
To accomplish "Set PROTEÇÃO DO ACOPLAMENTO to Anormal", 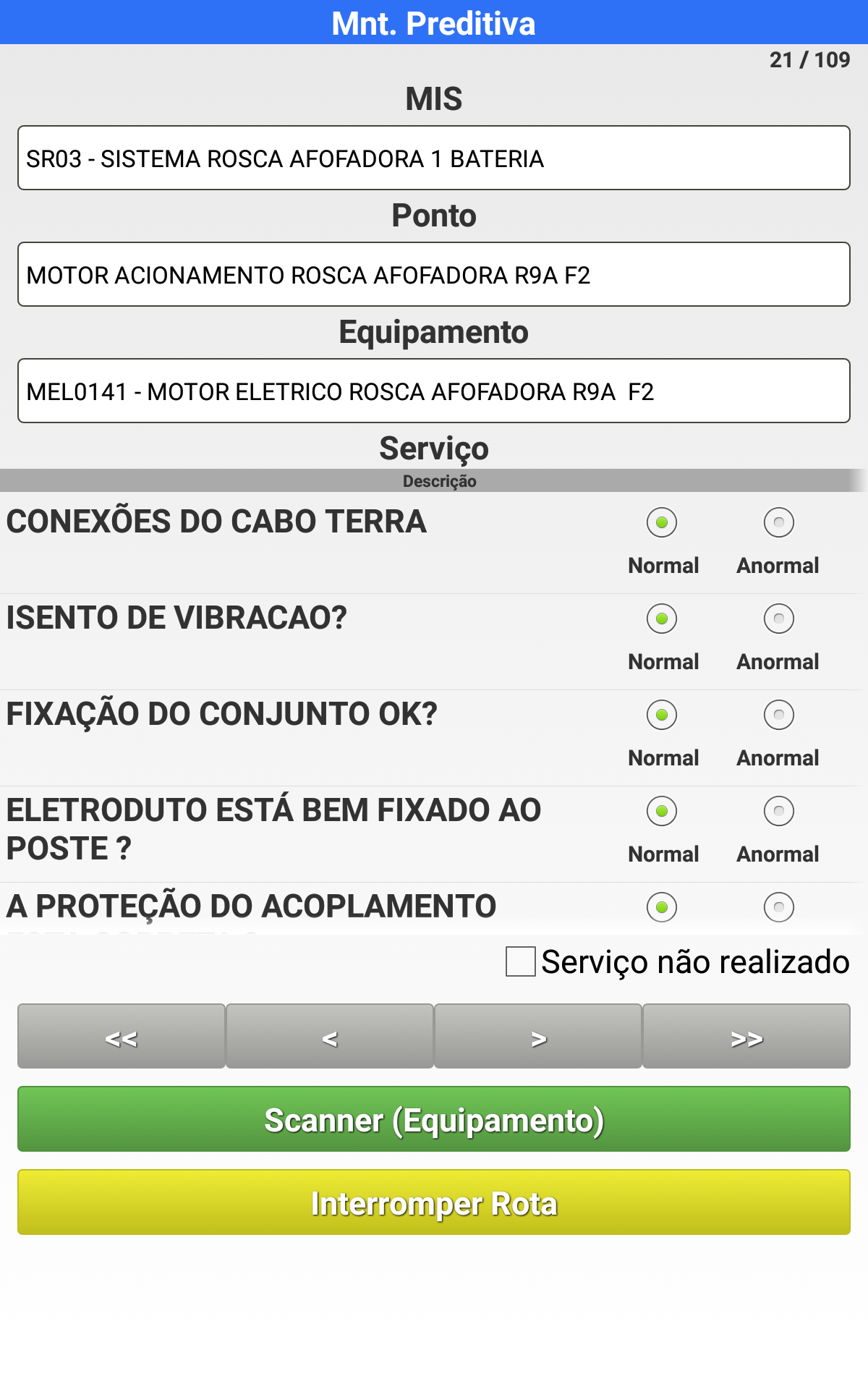I will [778, 907].
